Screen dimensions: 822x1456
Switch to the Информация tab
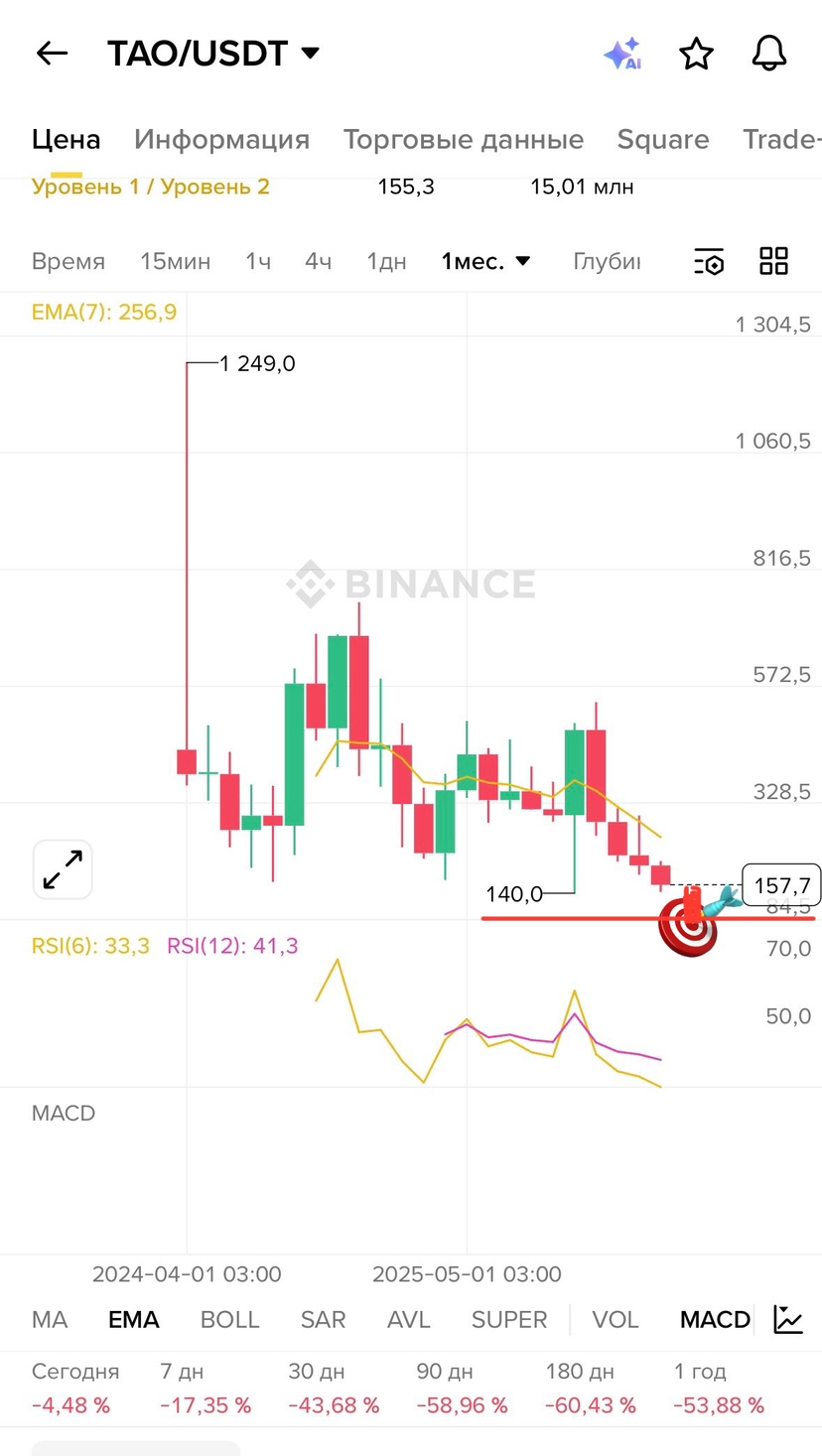coord(221,139)
